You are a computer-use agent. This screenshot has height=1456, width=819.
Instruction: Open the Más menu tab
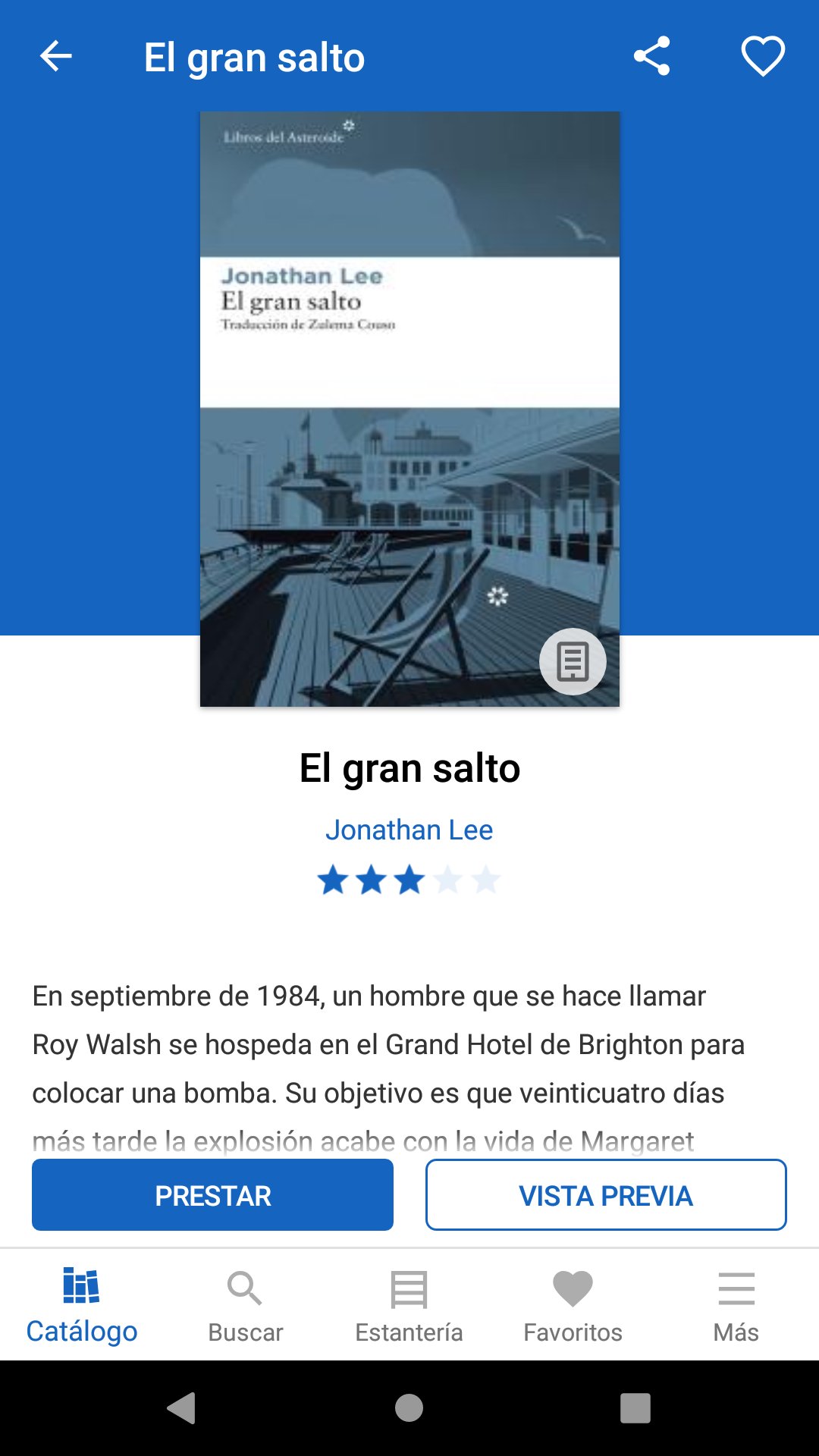(x=736, y=1306)
